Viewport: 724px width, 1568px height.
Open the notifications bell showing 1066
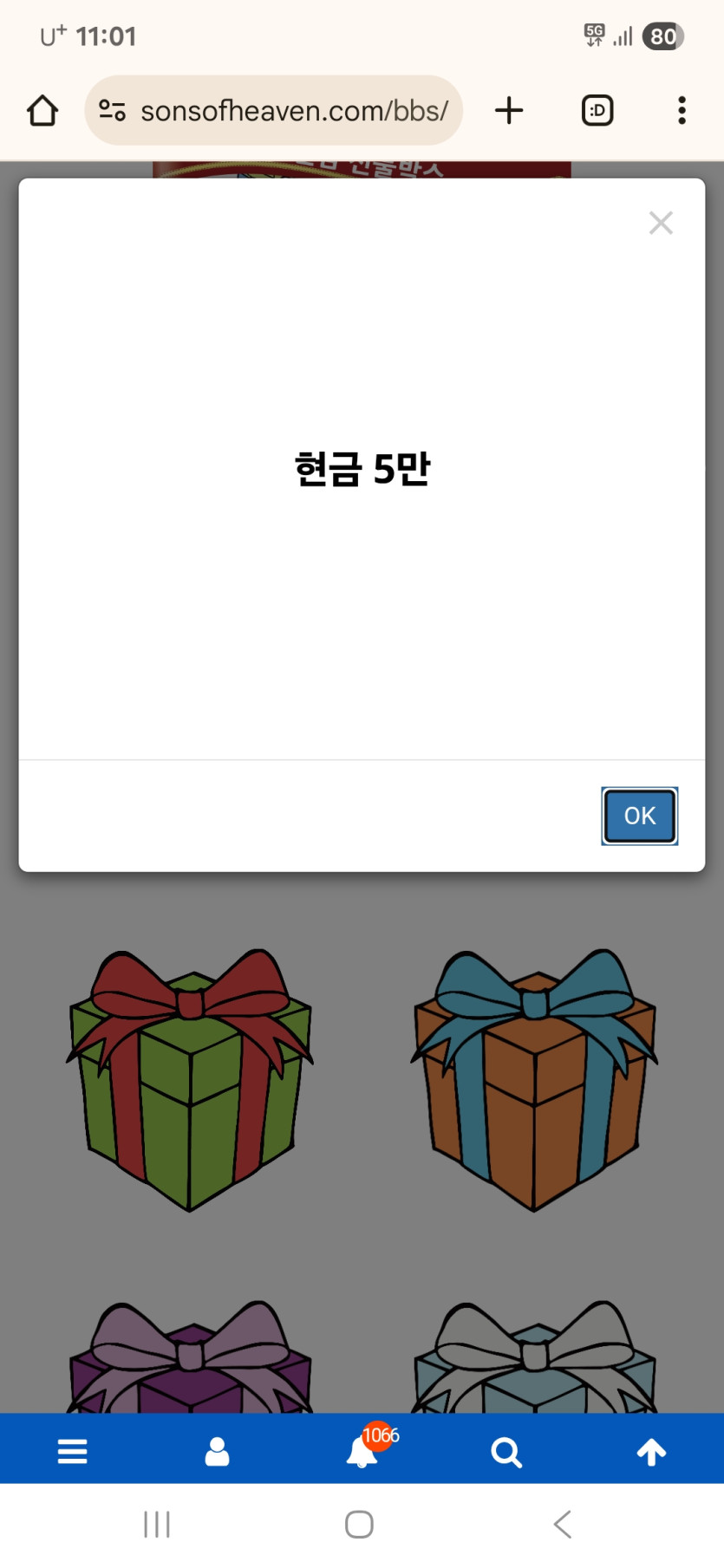(x=362, y=1451)
